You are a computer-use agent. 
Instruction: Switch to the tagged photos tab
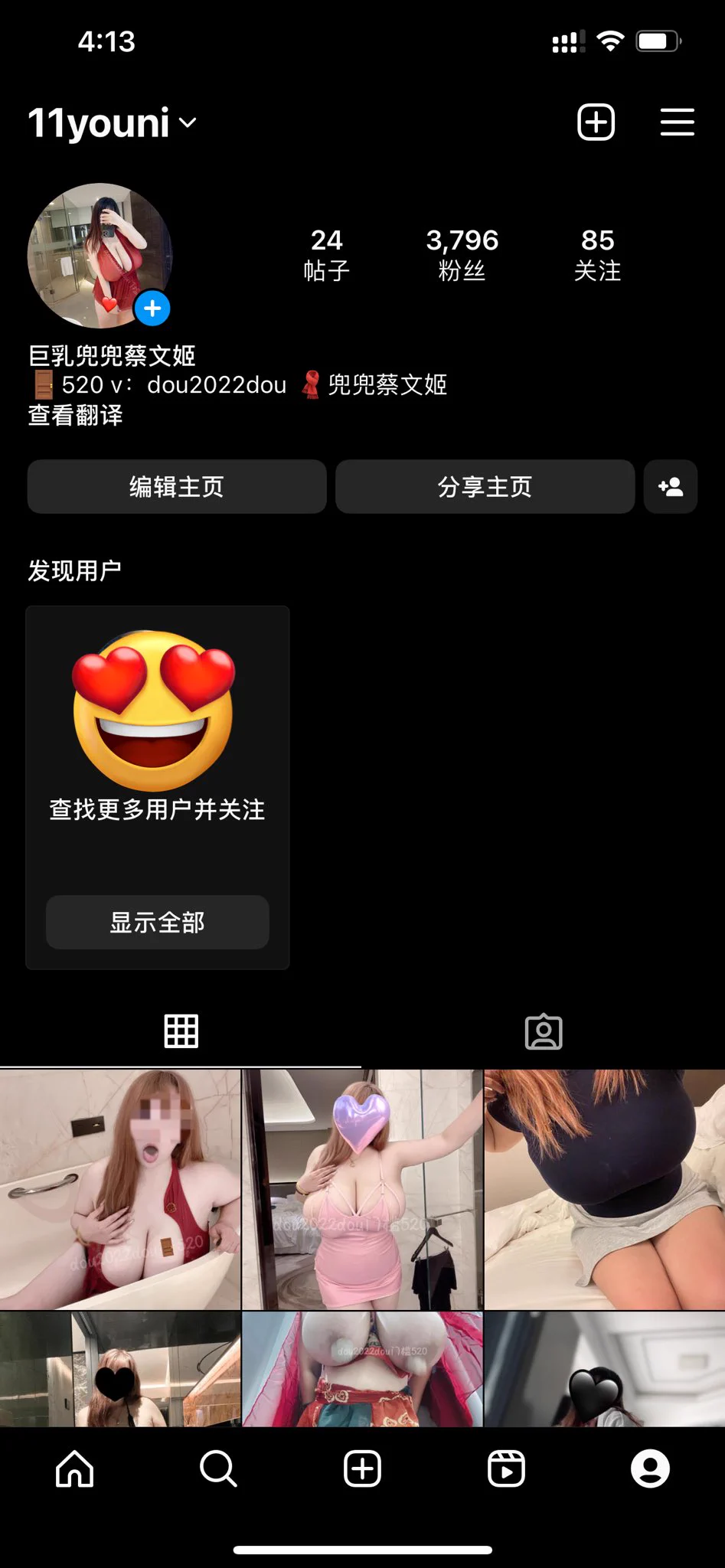pyautogui.click(x=544, y=1031)
